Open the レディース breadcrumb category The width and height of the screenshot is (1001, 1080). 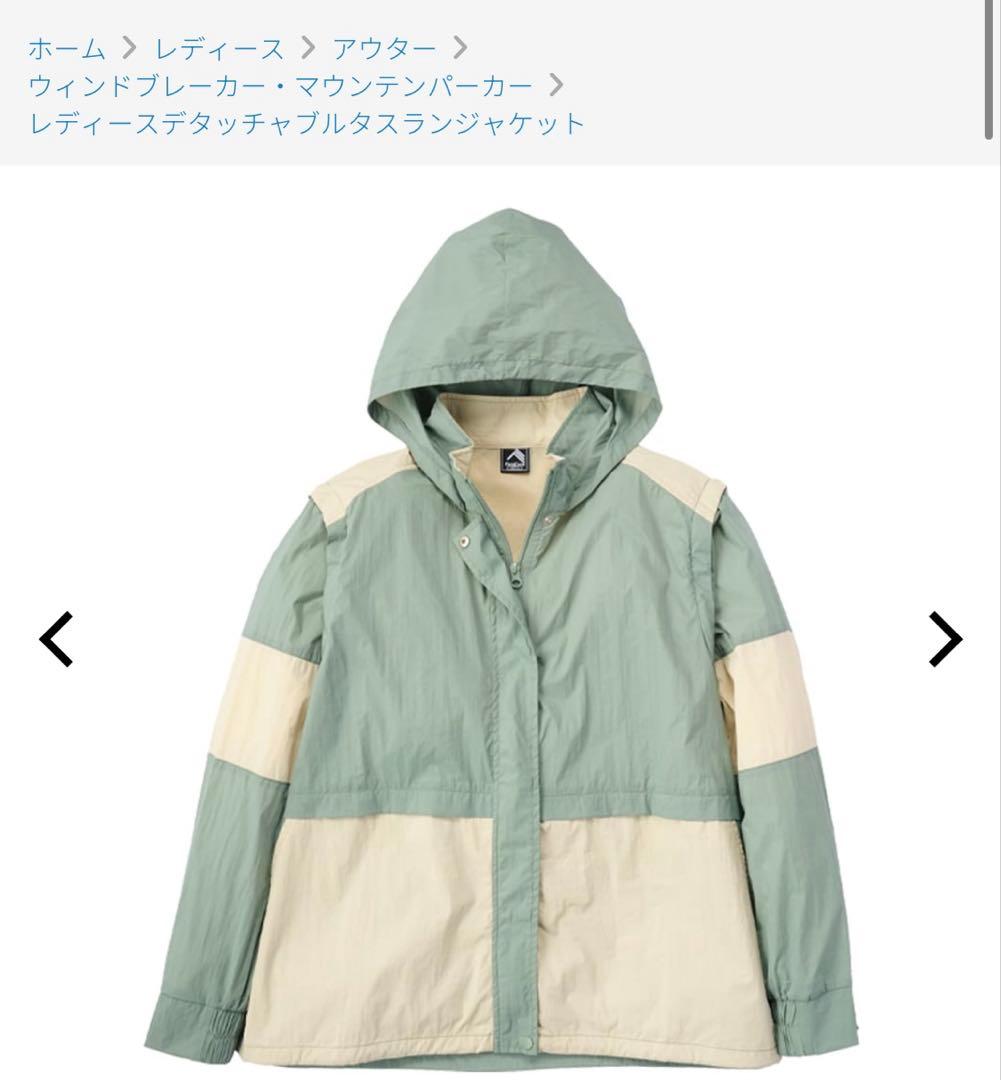[219, 49]
